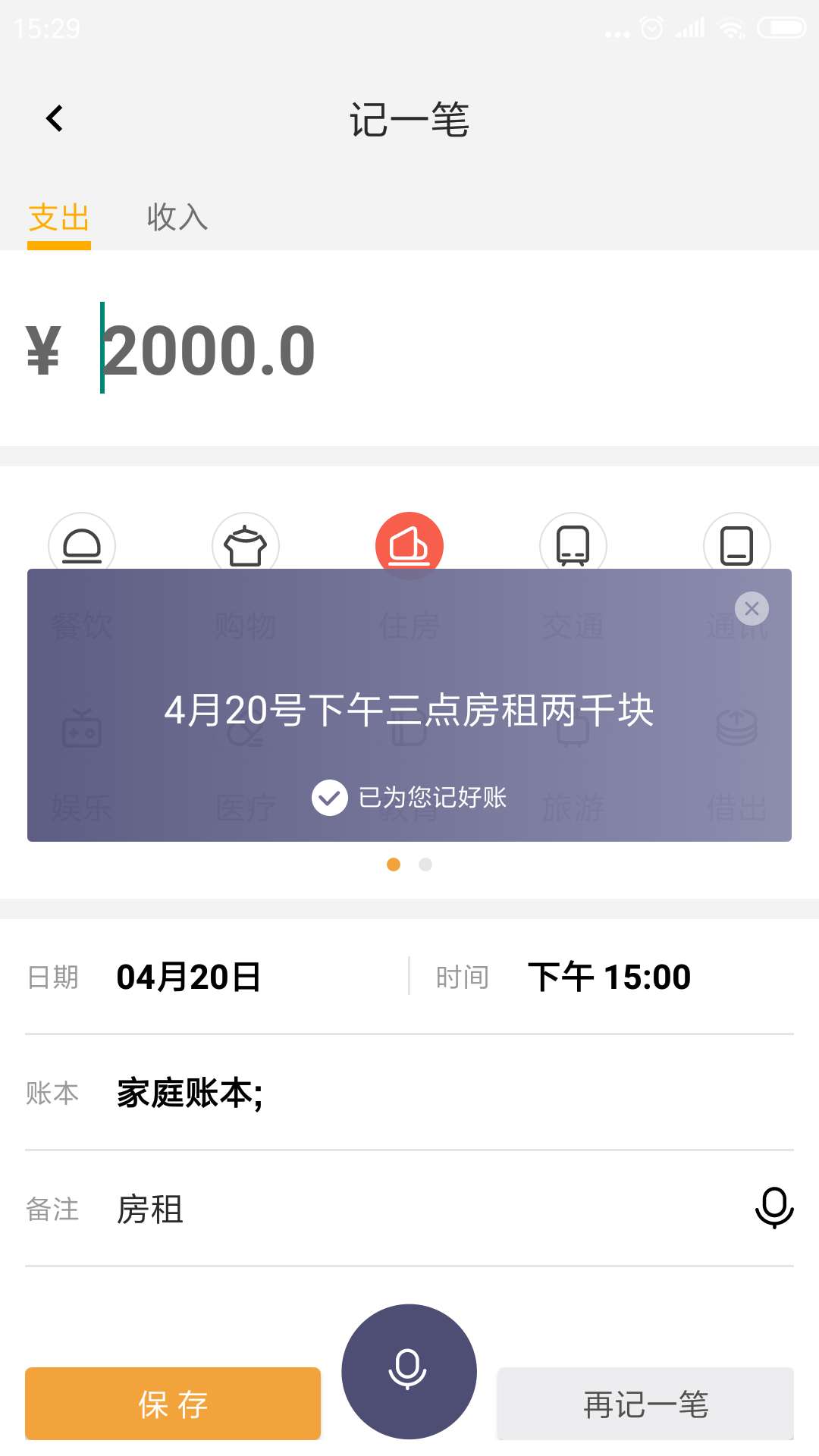Select the 交通 (transport) category icon
The height and width of the screenshot is (1456, 819).
tap(573, 546)
